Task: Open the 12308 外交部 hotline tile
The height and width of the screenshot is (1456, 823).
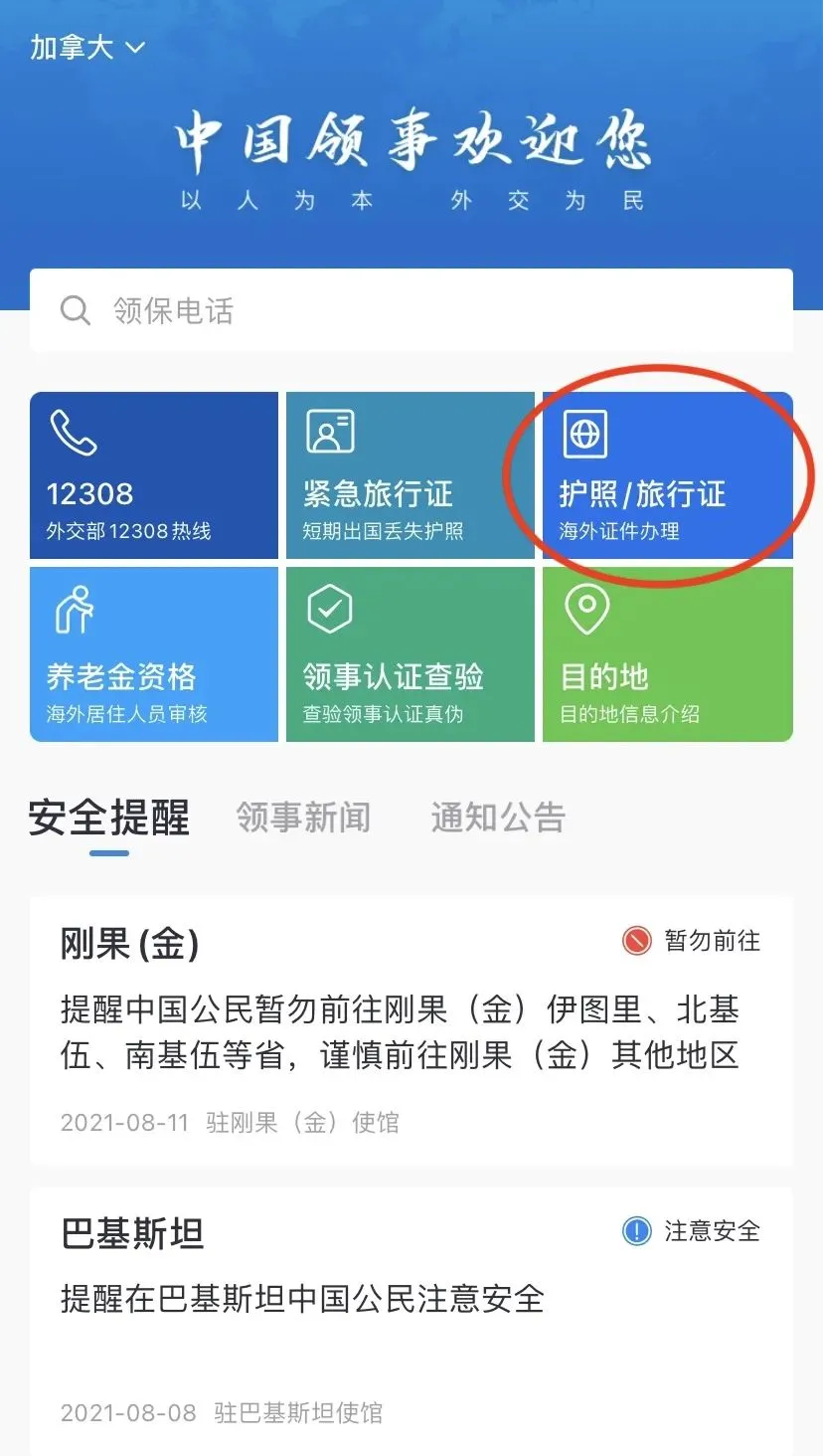Action: click(154, 475)
